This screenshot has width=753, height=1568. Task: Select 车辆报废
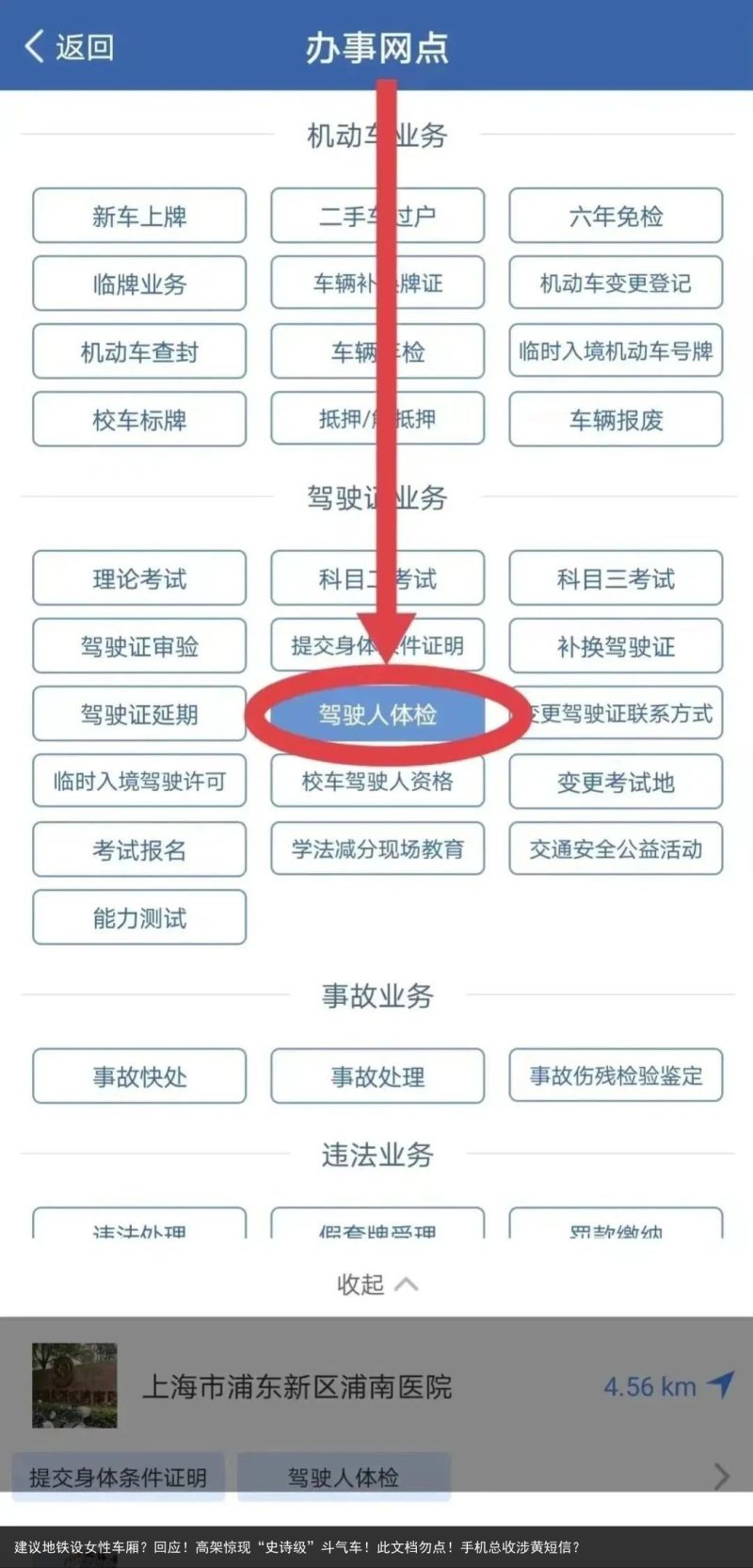(x=616, y=419)
